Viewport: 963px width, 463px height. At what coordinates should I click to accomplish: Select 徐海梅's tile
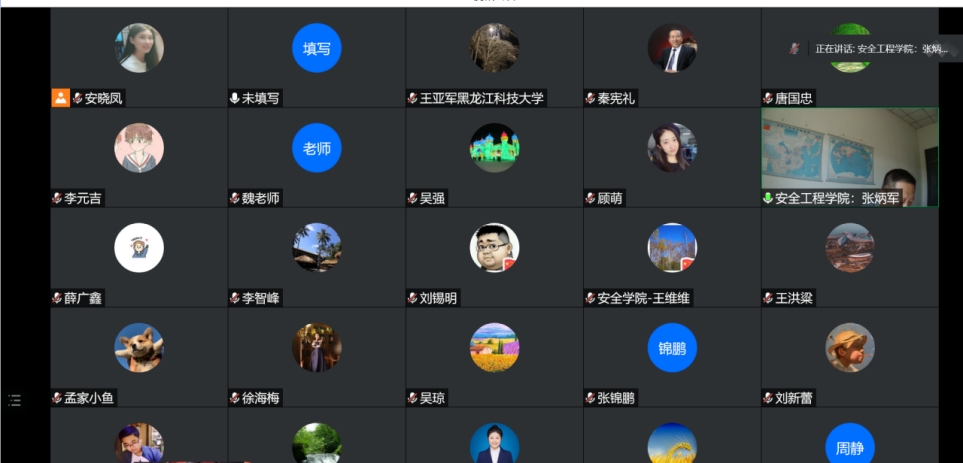pos(316,357)
